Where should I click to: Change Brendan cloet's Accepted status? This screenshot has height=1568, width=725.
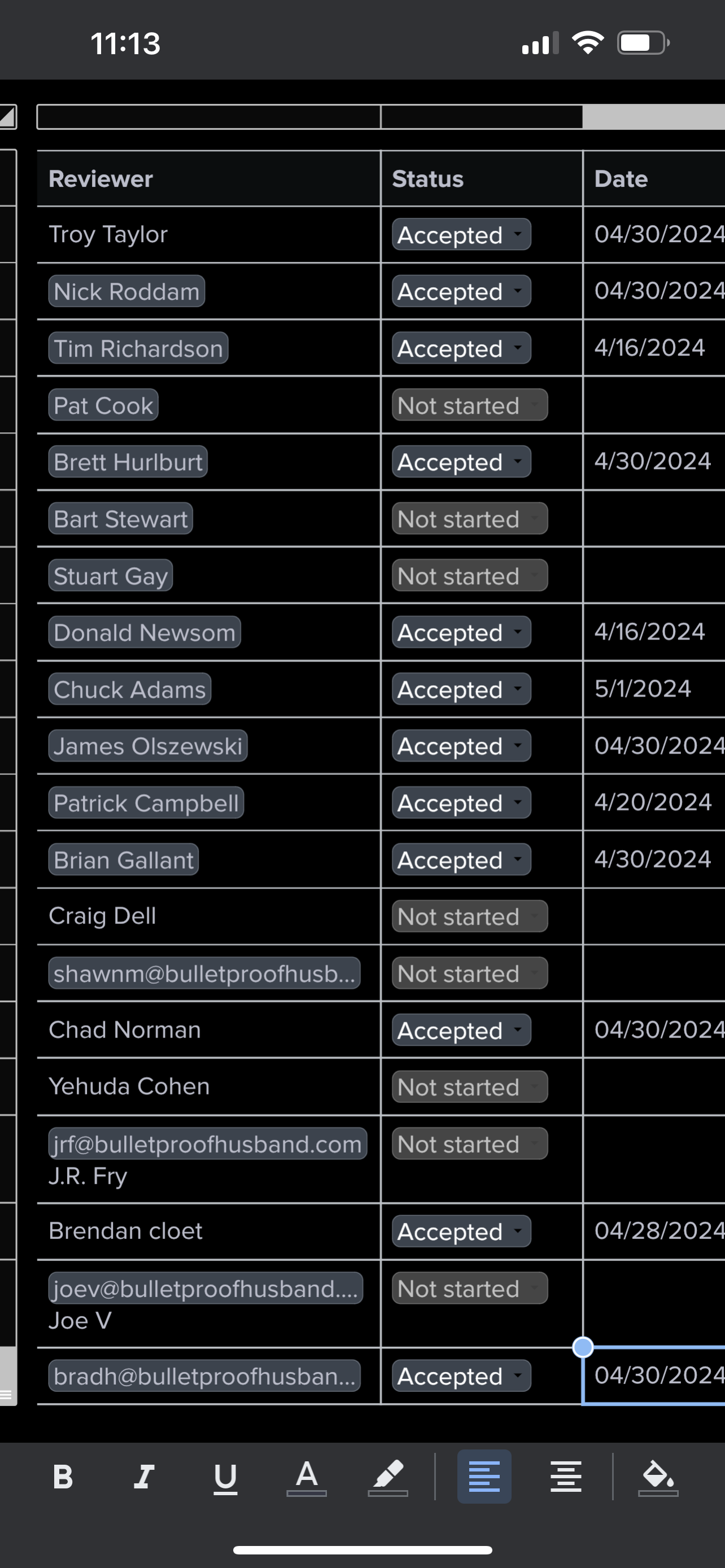[x=461, y=1232]
